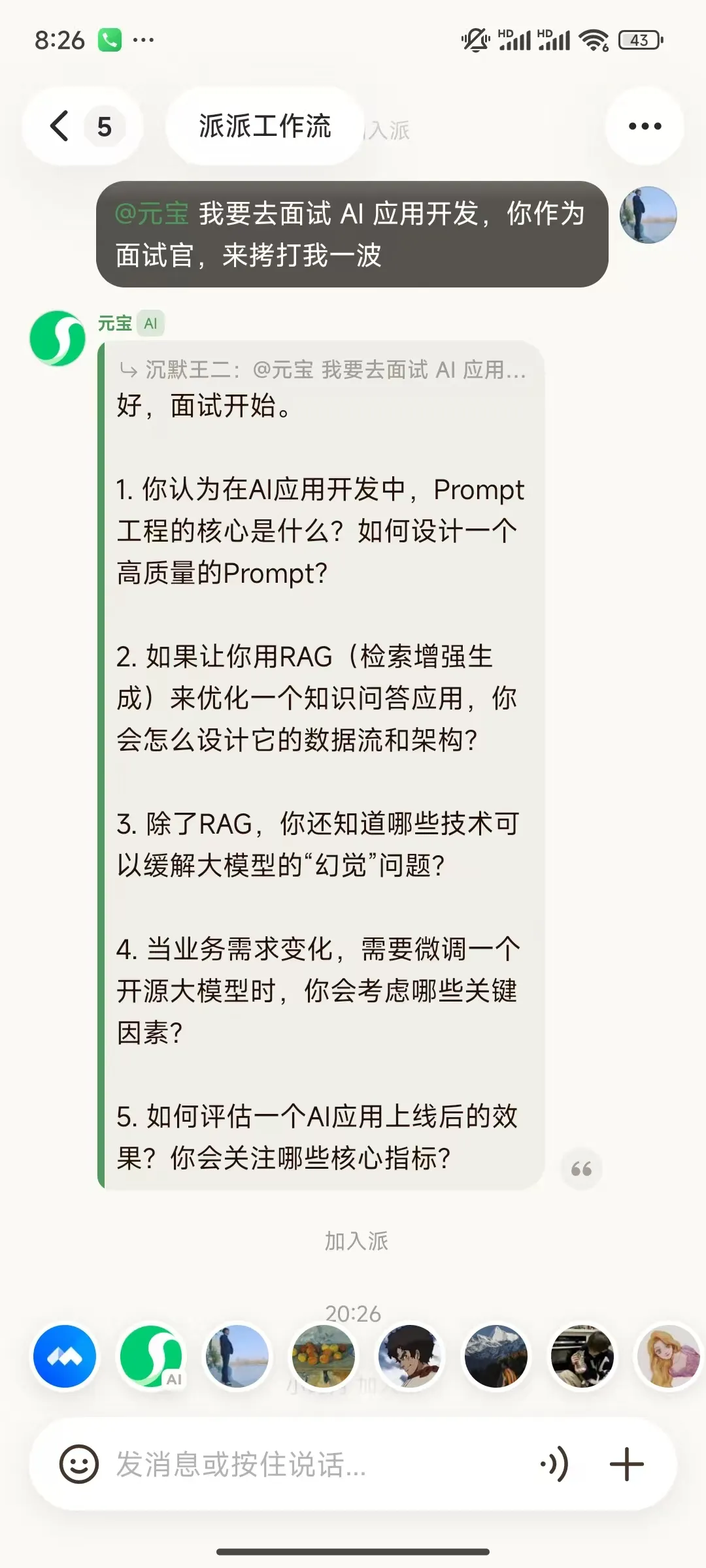Image resolution: width=706 pixels, height=1568 pixels.
Task: Open the emoji picker
Action: (79, 1464)
